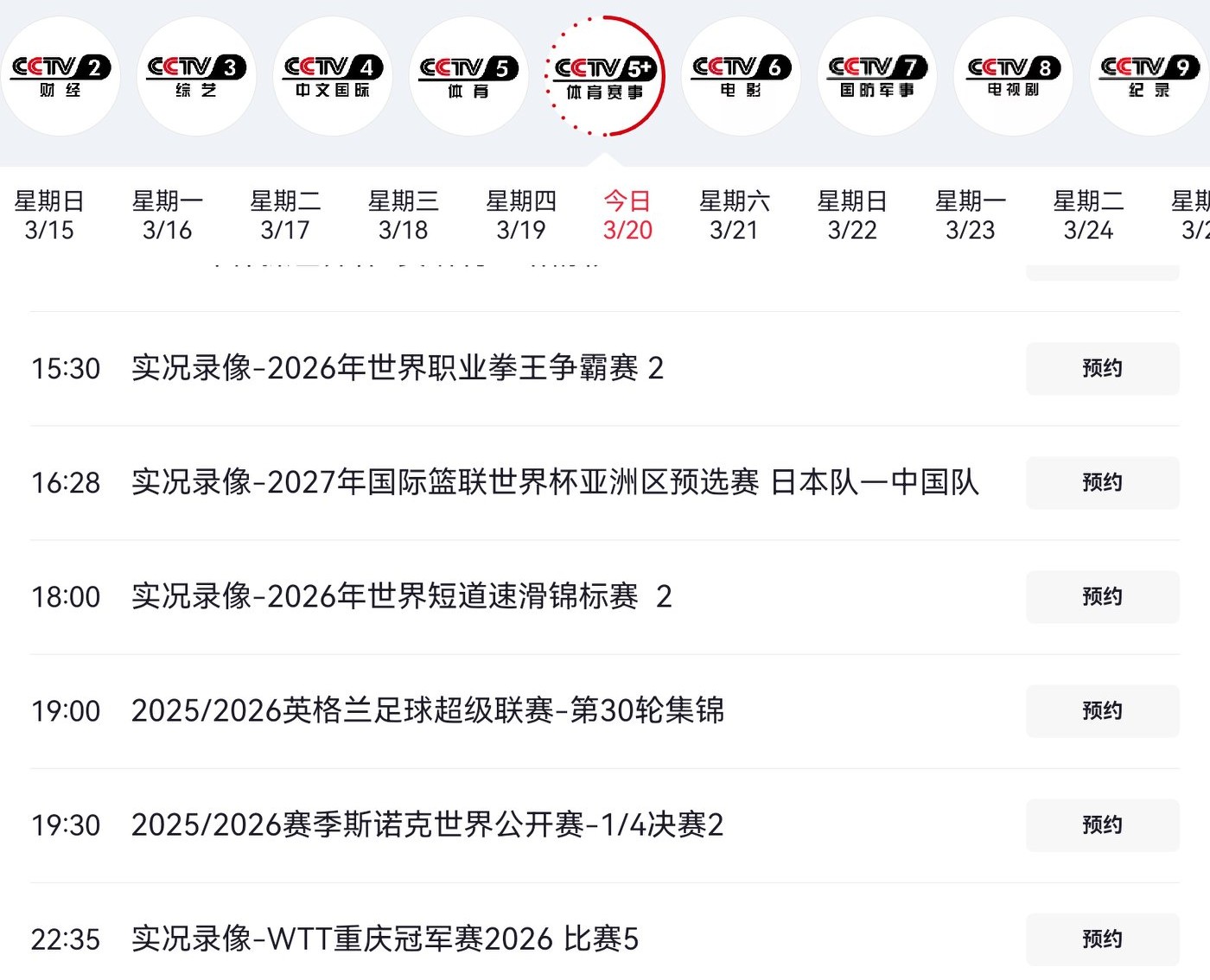Reserve the 16:30 日本队—中国队 basketball replay
The image size is (1210, 980).
(x=1102, y=482)
